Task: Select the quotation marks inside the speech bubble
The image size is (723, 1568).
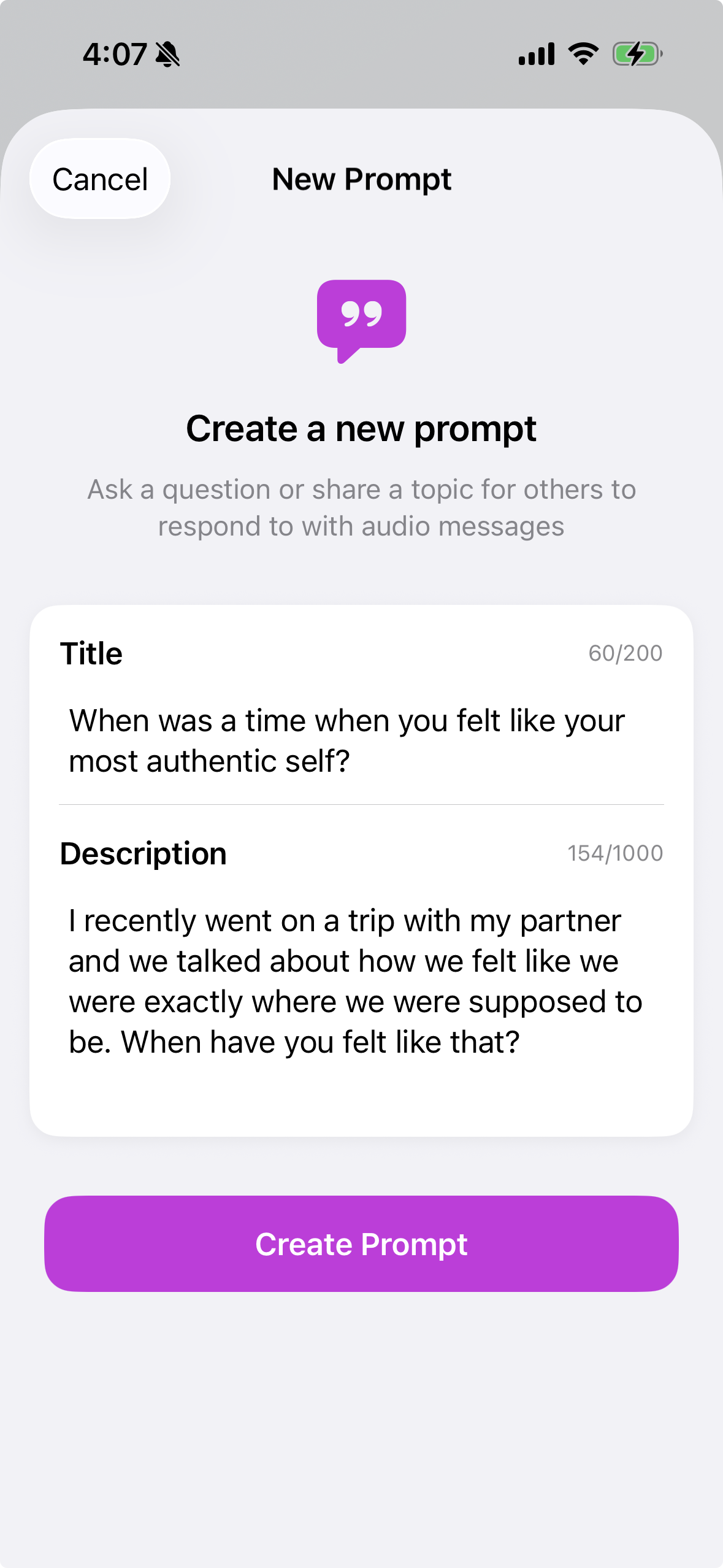Action: click(361, 313)
